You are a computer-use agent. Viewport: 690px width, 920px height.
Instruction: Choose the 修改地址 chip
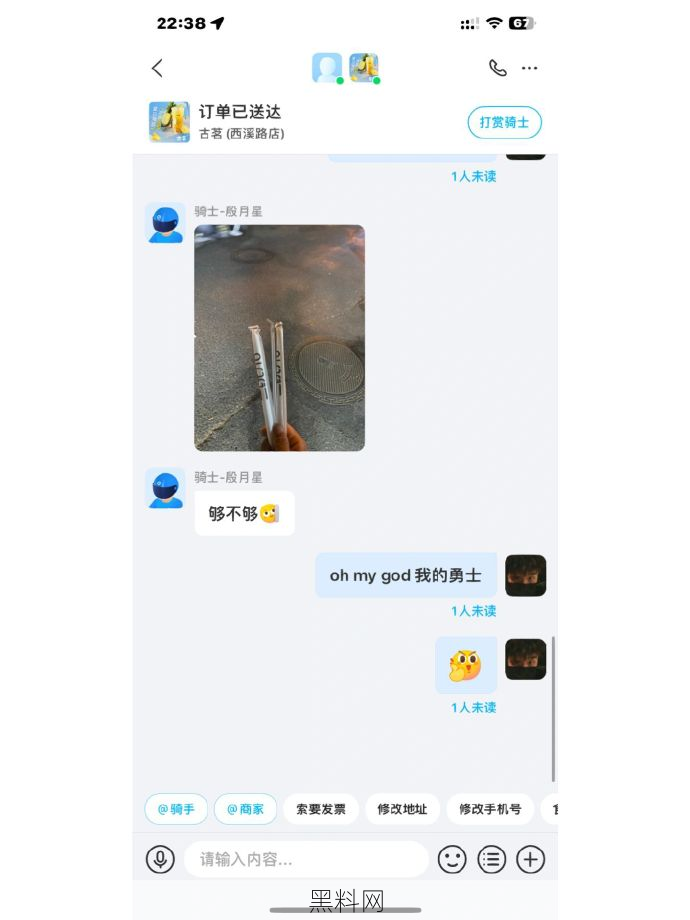402,809
